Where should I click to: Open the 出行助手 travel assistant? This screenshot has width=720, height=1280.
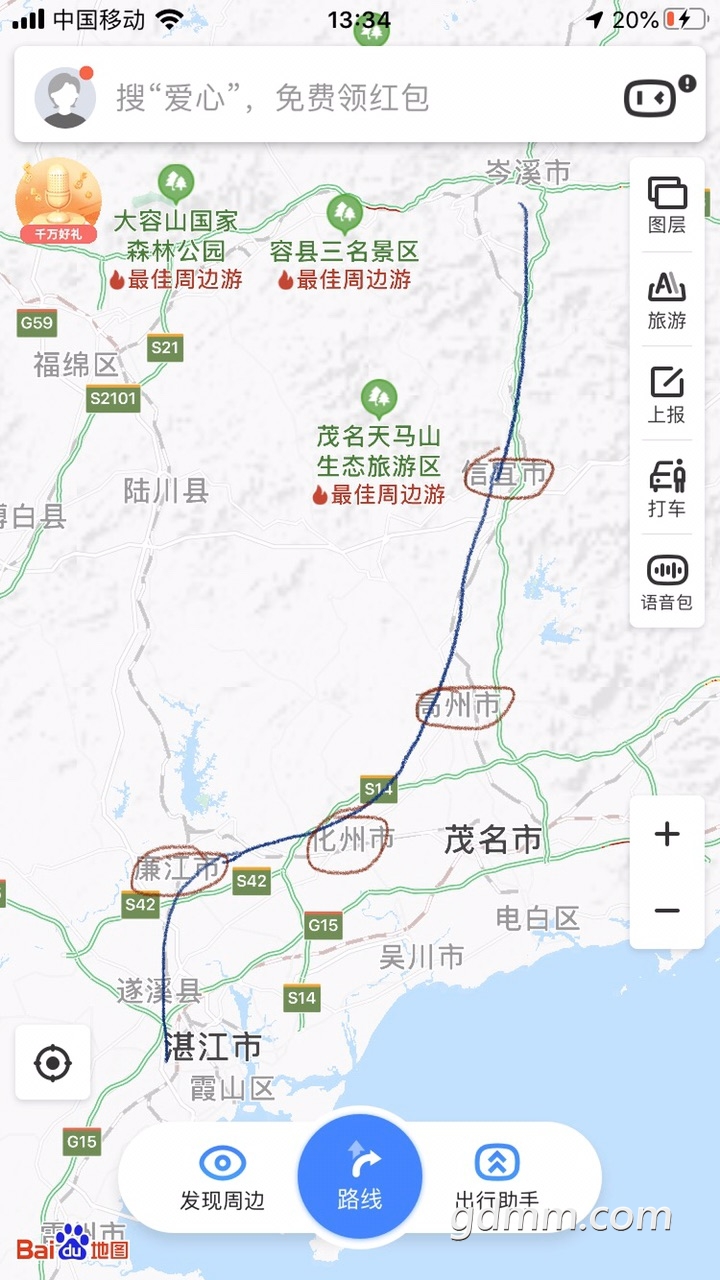pyautogui.click(x=497, y=1177)
